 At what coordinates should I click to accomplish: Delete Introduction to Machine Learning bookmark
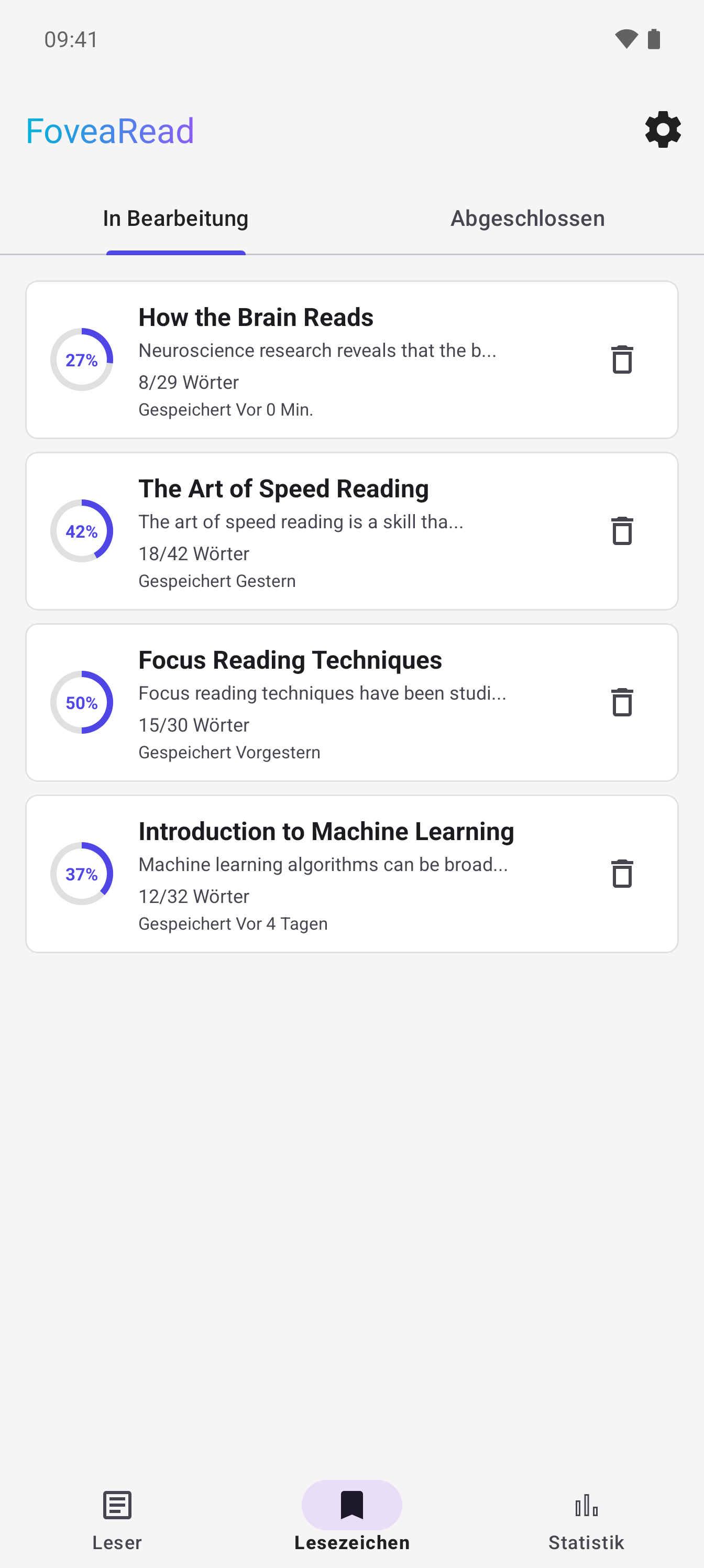622,874
